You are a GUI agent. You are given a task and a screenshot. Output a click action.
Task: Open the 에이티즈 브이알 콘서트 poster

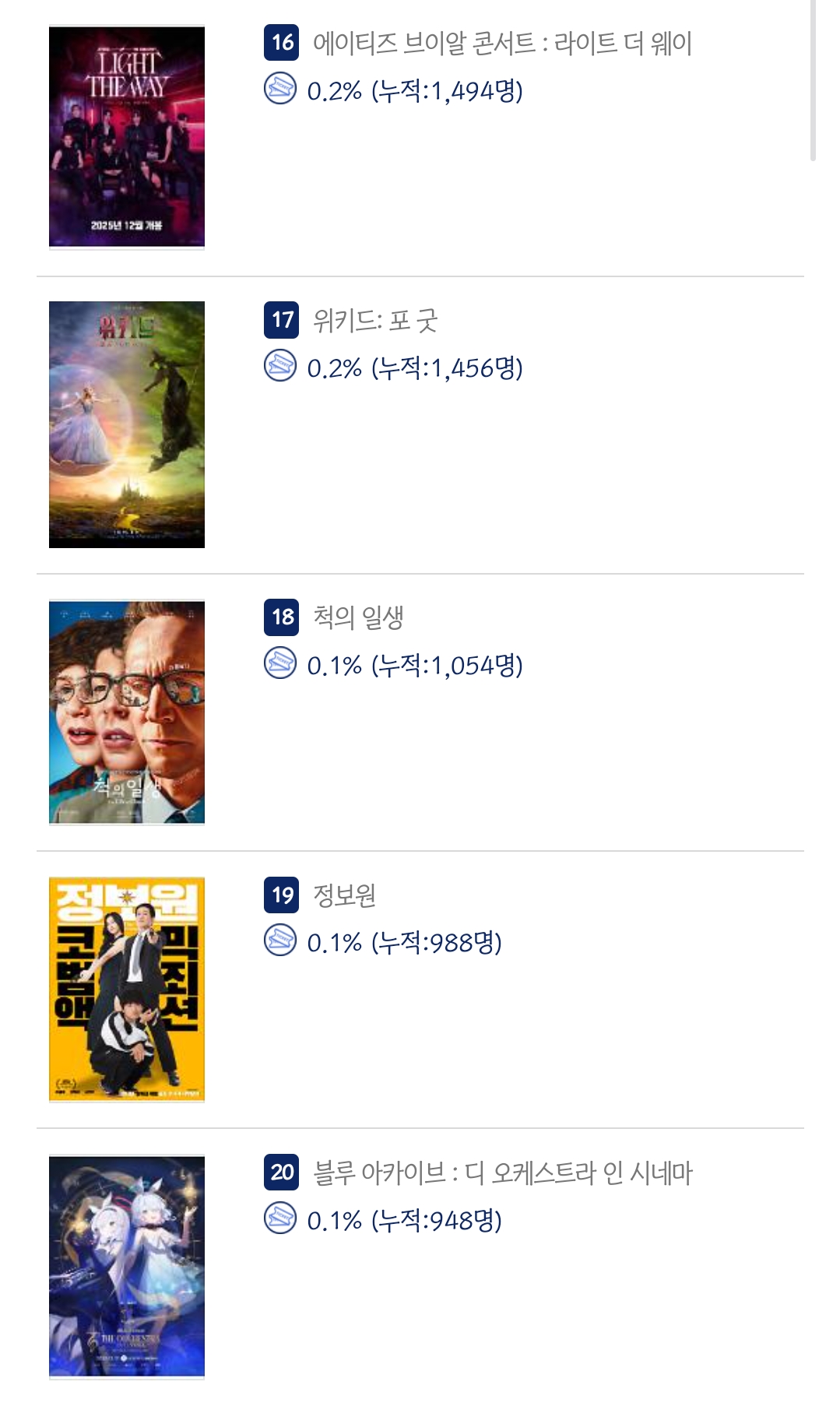click(127, 136)
